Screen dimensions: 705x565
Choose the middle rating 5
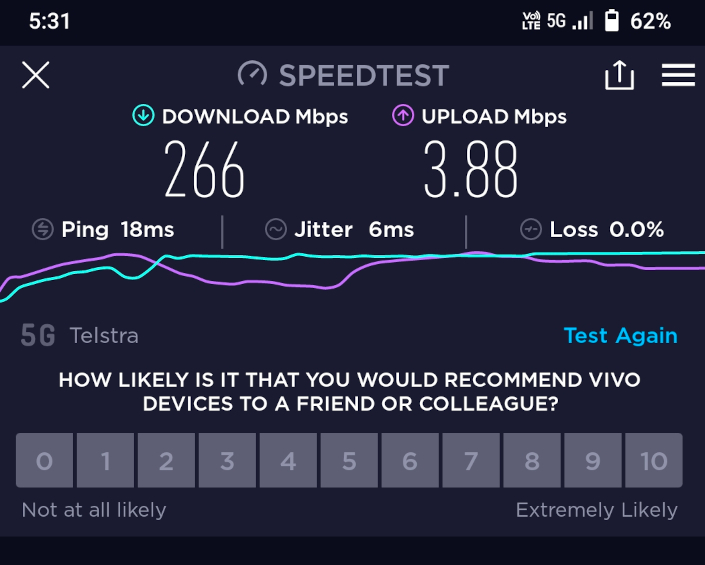pyautogui.click(x=349, y=461)
